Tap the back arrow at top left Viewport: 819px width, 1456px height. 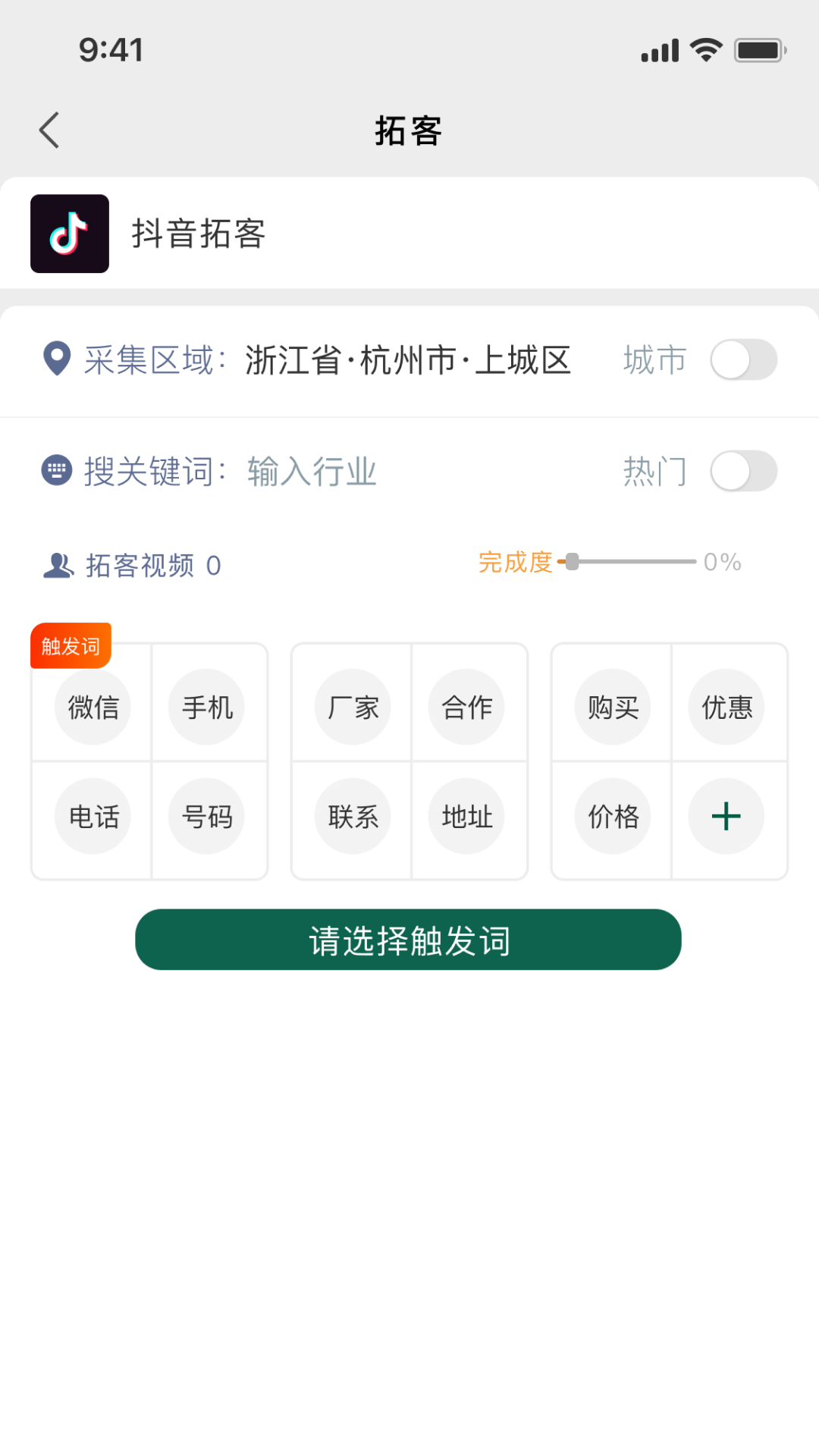(x=49, y=129)
